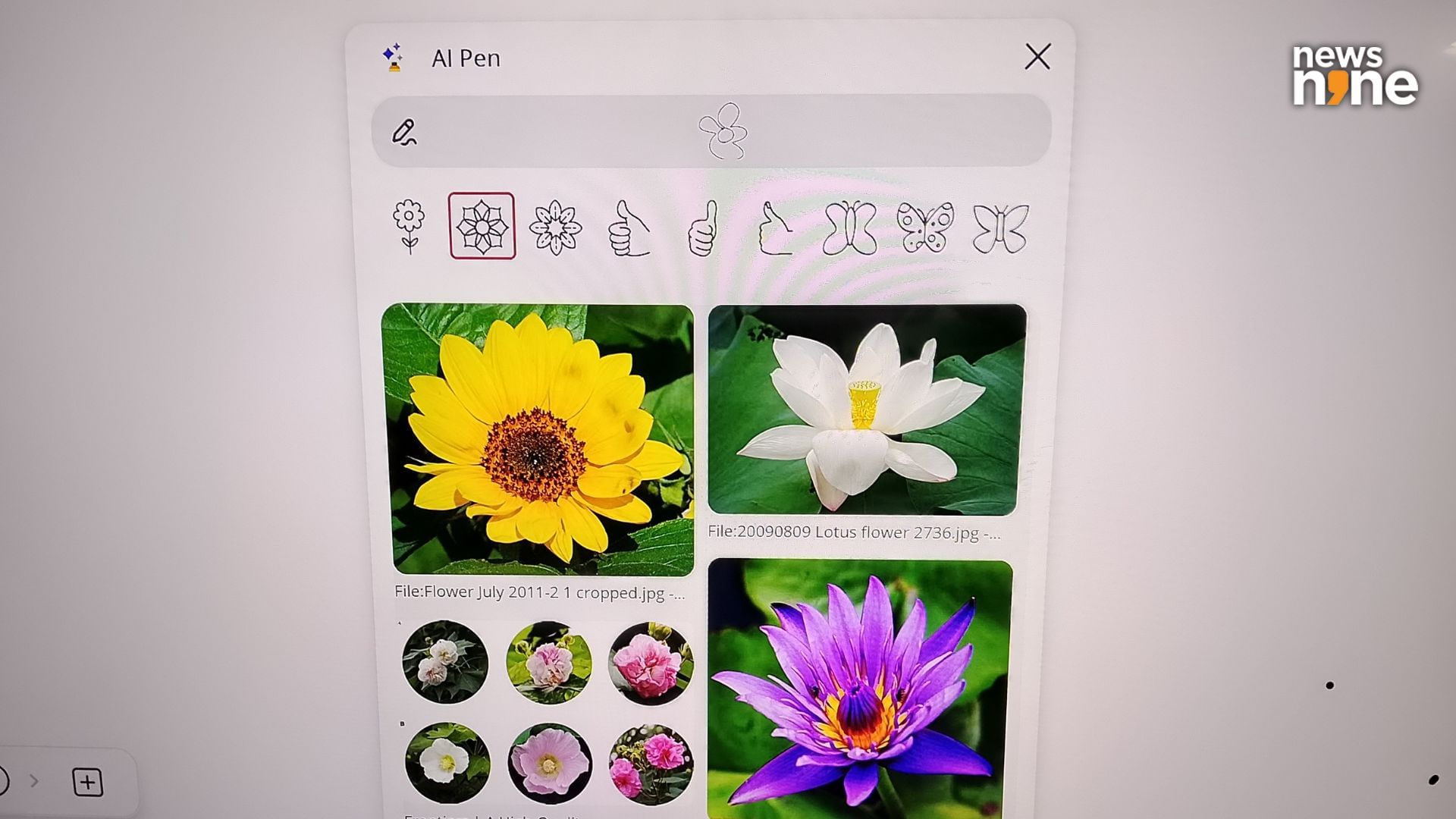Select the last butterfly outline suggestion
The image size is (1456, 819).
tap(999, 227)
